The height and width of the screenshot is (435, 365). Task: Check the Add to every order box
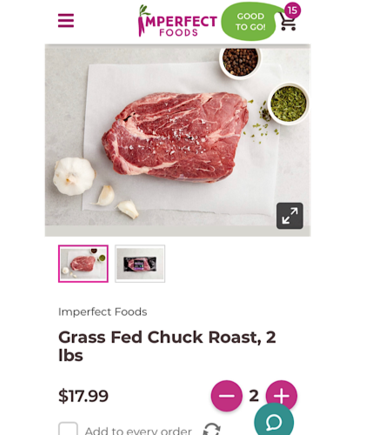68,429
